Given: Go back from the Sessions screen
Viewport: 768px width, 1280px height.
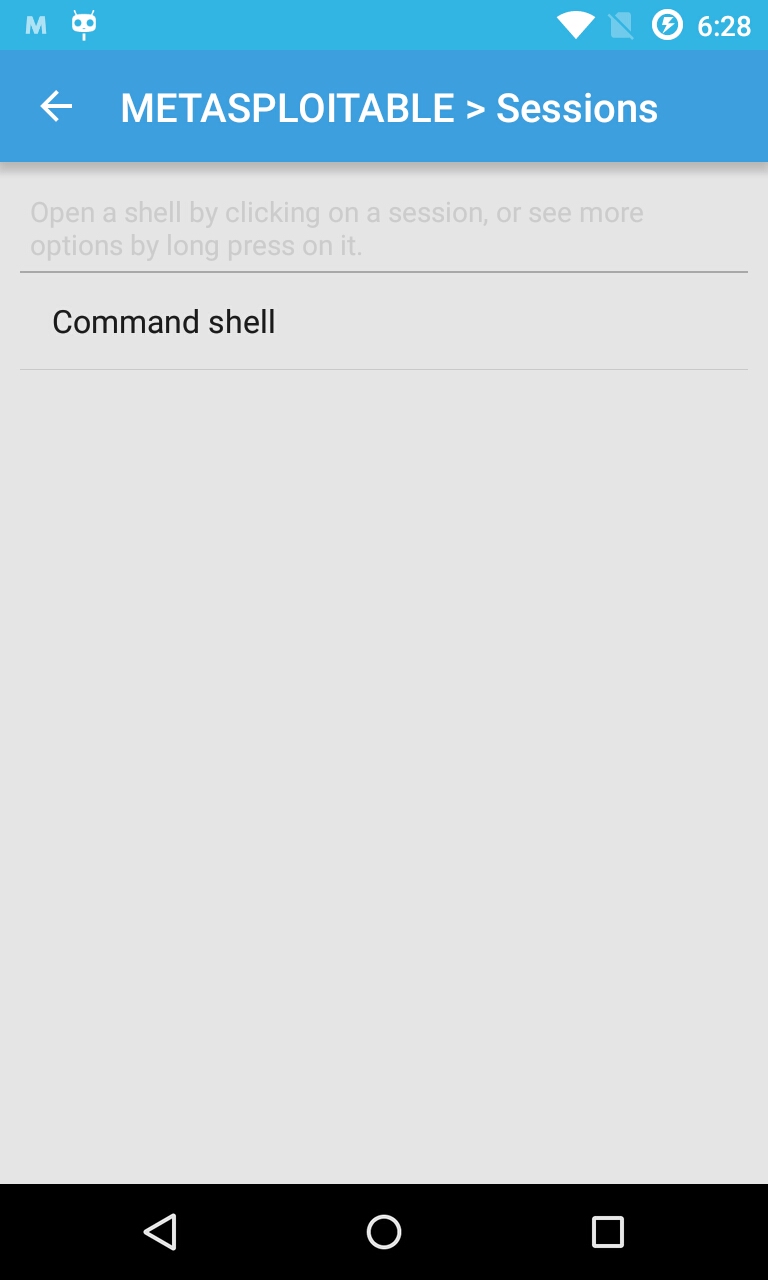Looking at the screenshot, I should pos(56,107).
